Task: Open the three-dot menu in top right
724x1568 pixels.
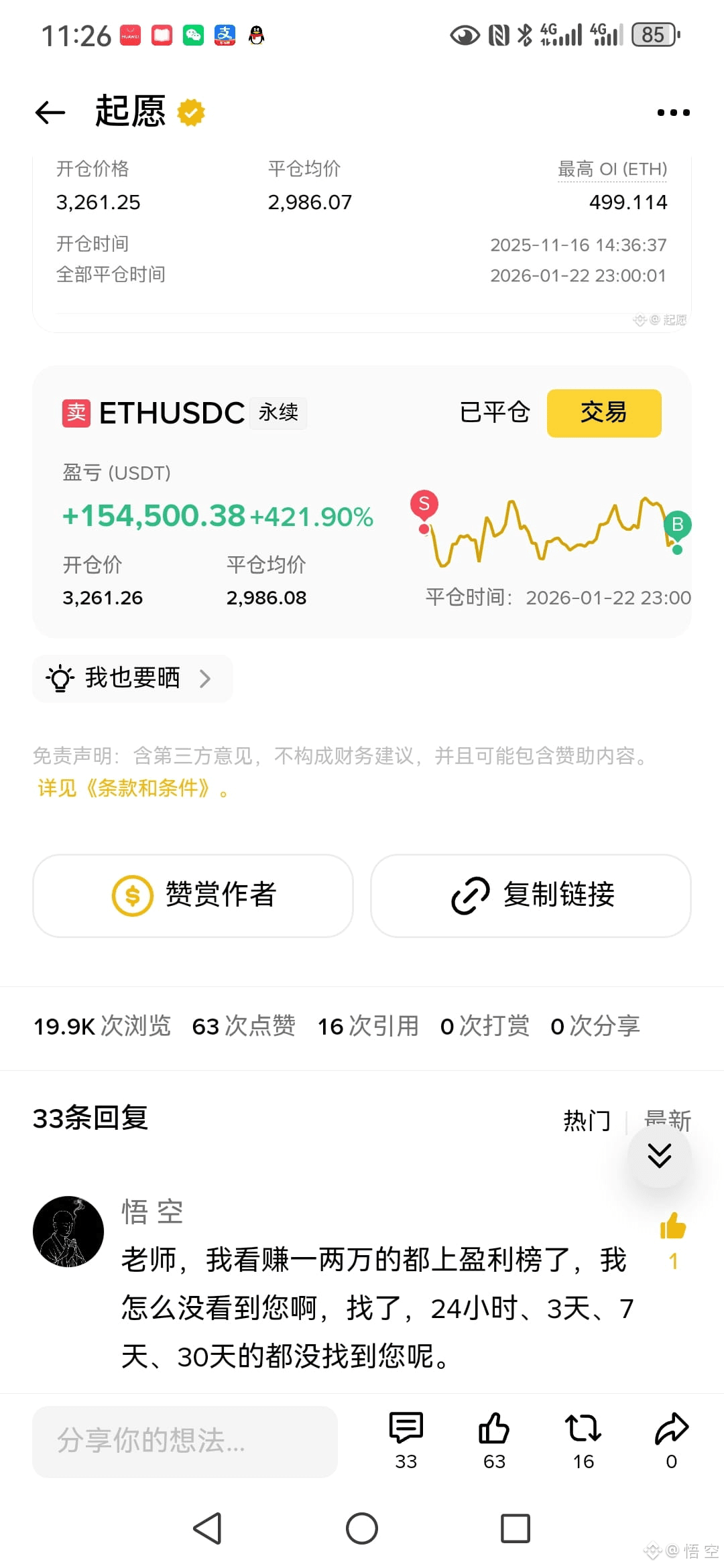Action: coord(673,112)
